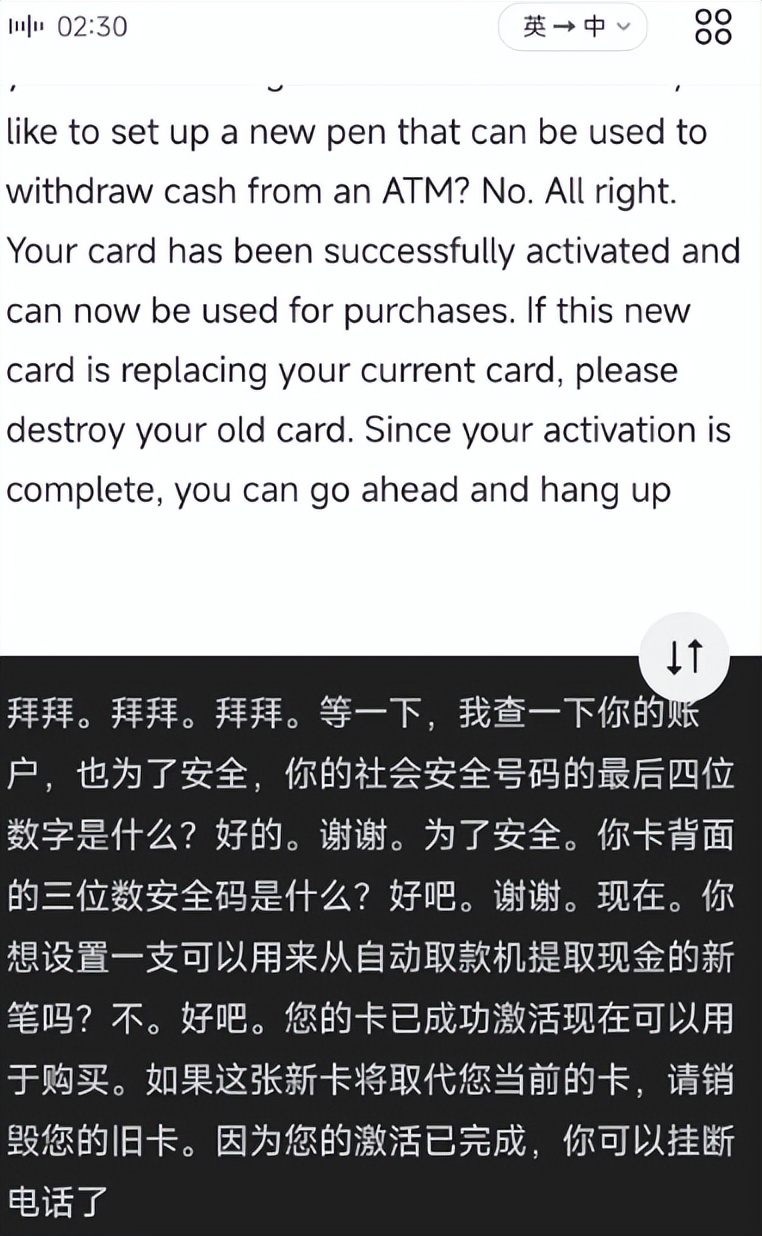The height and width of the screenshot is (1236, 762).
Task: Select the up arrow inside the swap button
Action: tap(693, 655)
